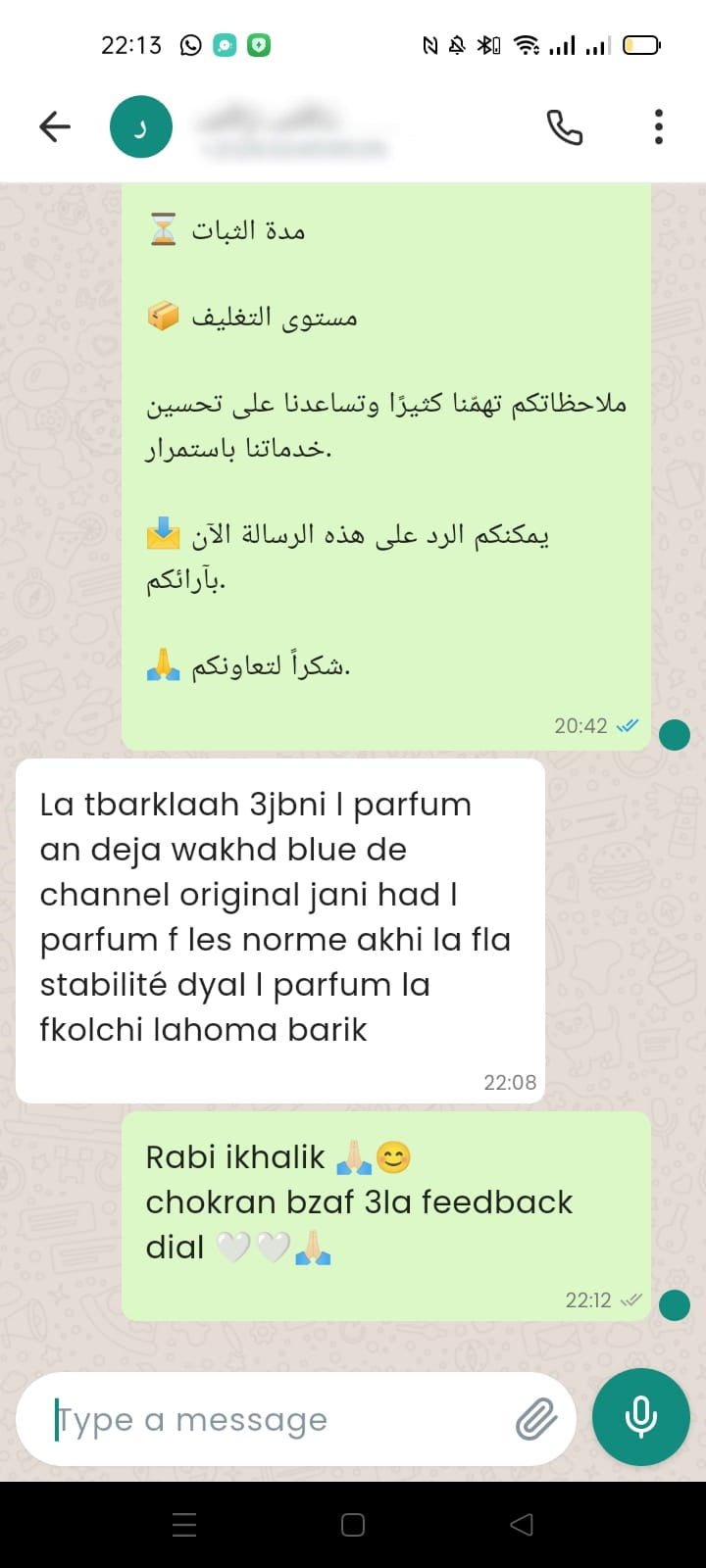The height and width of the screenshot is (1568, 706).
Task: Go to the system home screen
Action: coord(353,1524)
